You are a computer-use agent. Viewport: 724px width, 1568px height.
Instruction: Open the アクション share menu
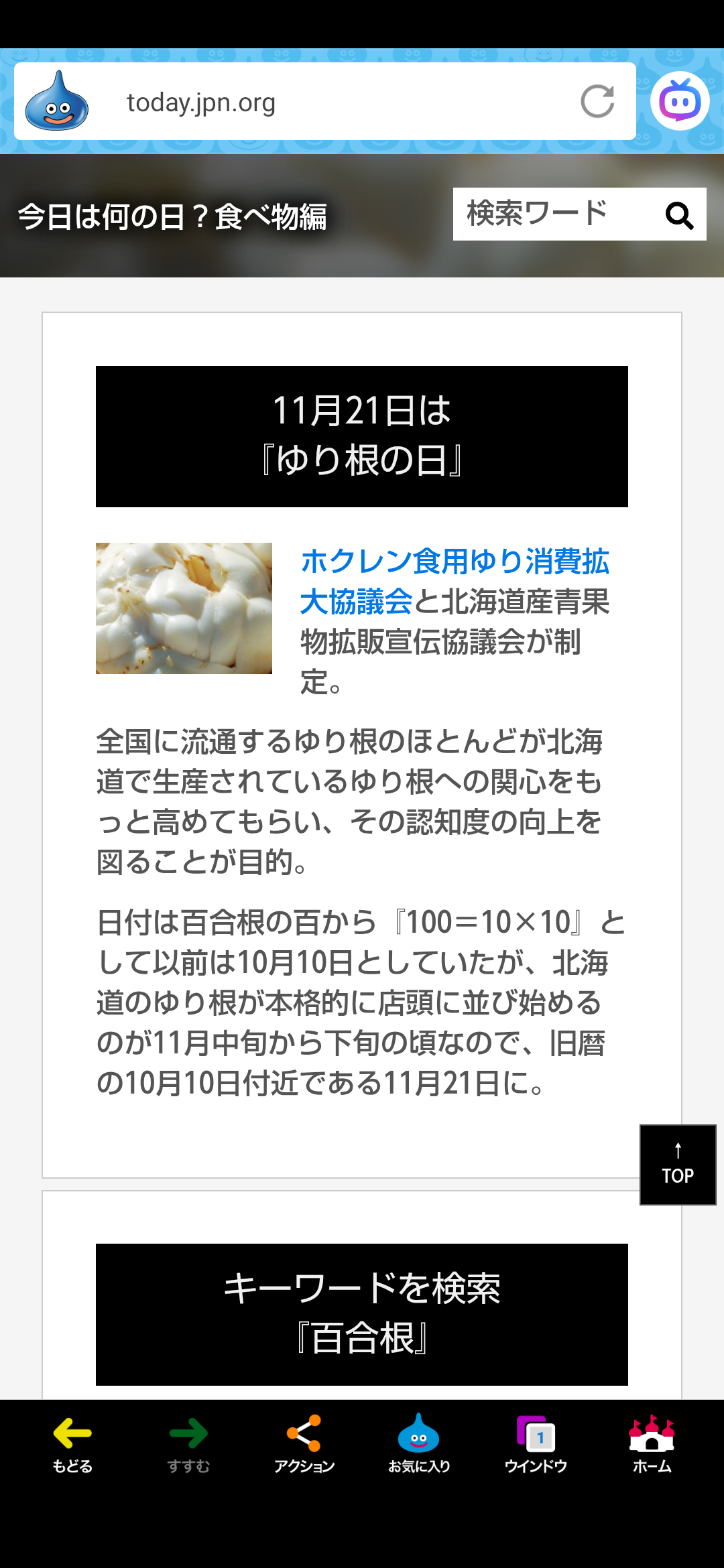point(304,1444)
